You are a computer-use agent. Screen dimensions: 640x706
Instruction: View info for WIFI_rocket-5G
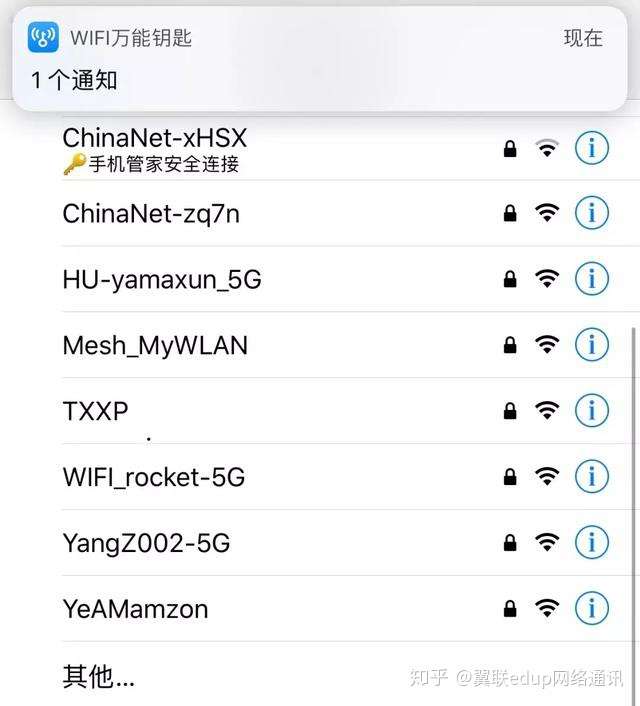click(x=592, y=477)
